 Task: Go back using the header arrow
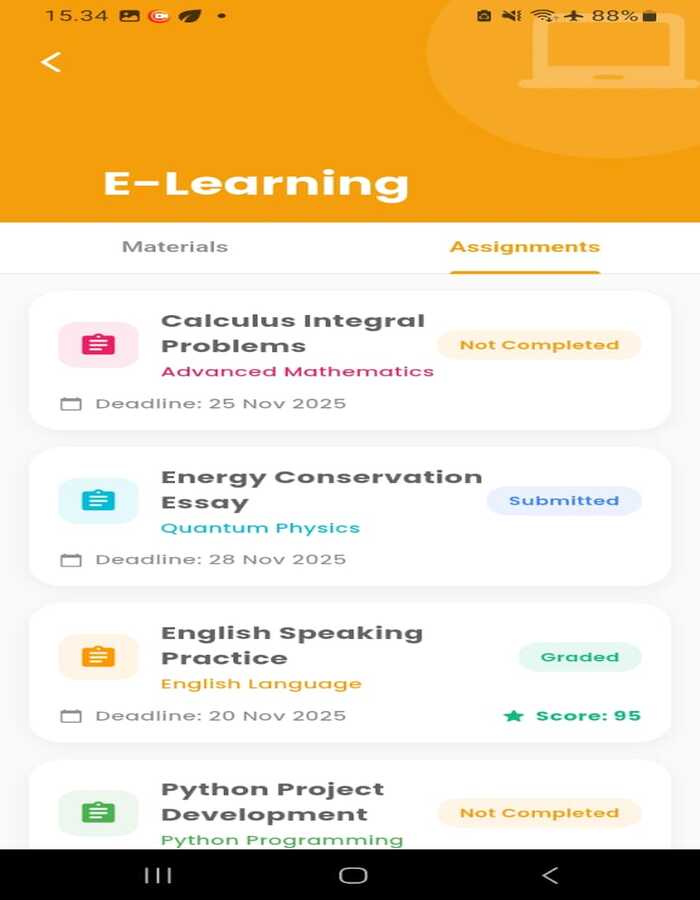click(x=51, y=62)
